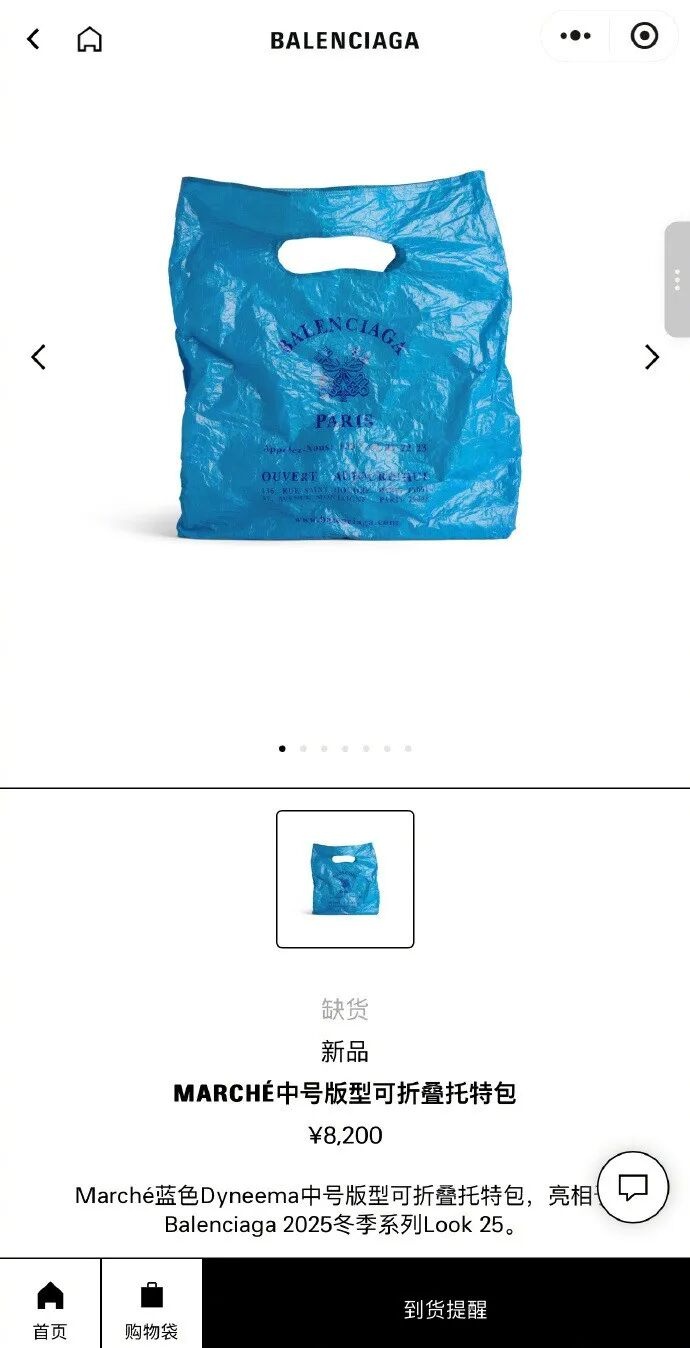This screenshot has height=1348, width=690.
Task: Open the home icon in the header
Action: pyautogui.click(x=90, y=39)
